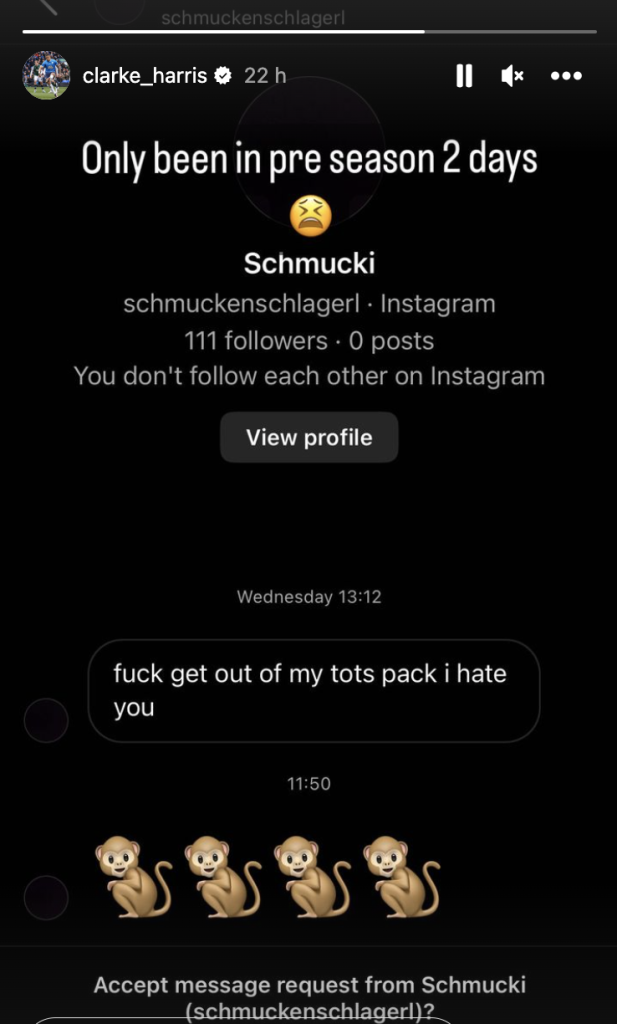Unmute the story sound
Viewport: 617px width, 1024px height.
pyautogui.click(x=513, y=76)
